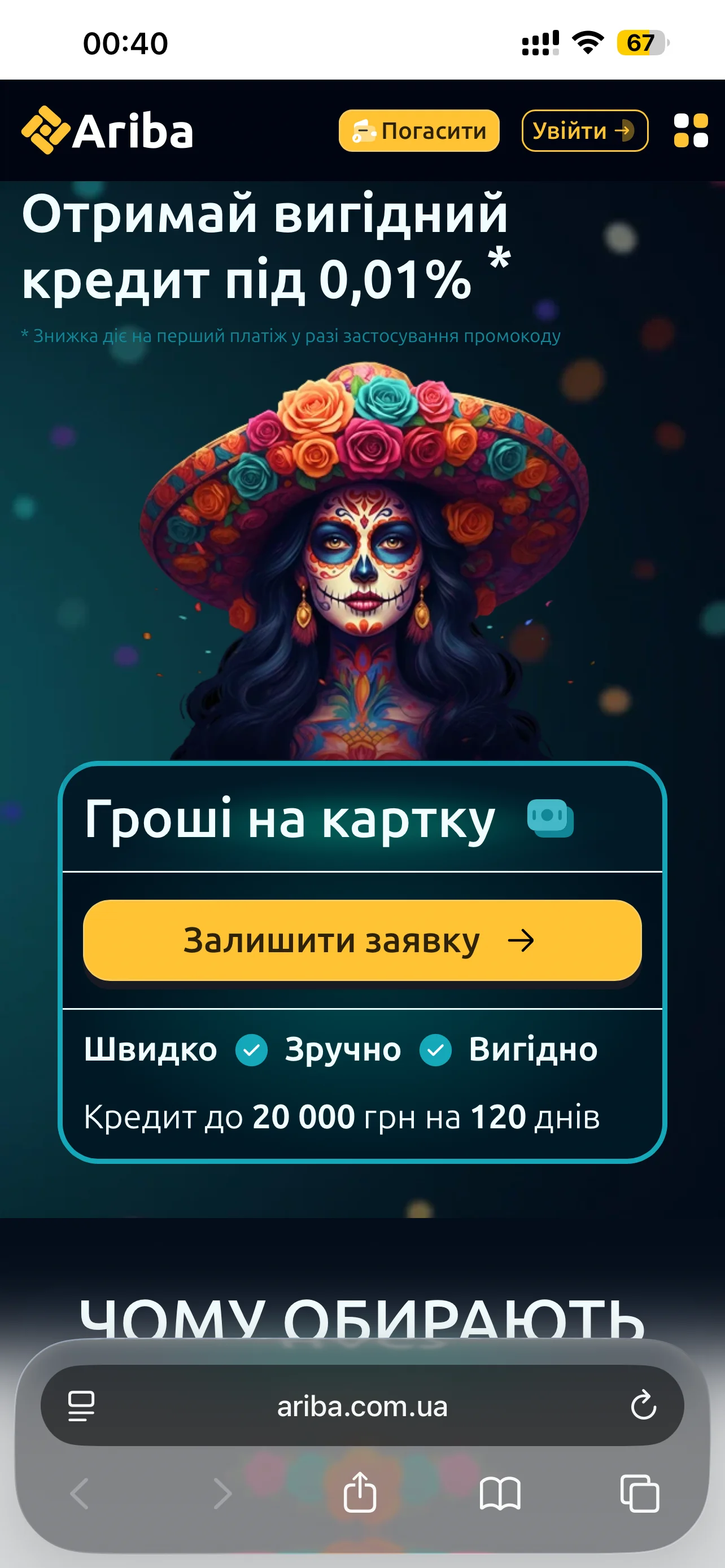The height and width of the screenshot is (1568, 725).
Task: Tap the ariba.com.ua address bar
Action: click(362, 1406)
